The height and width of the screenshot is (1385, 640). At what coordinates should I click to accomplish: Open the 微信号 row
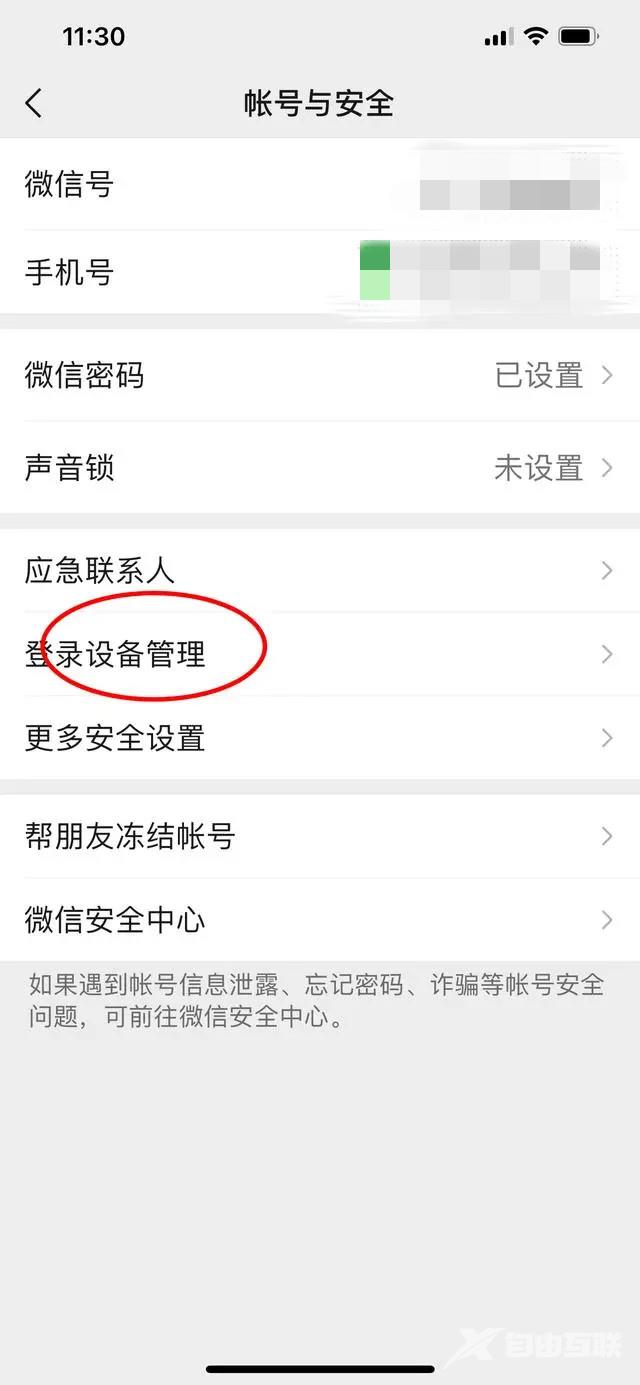[x=320, y=185]
